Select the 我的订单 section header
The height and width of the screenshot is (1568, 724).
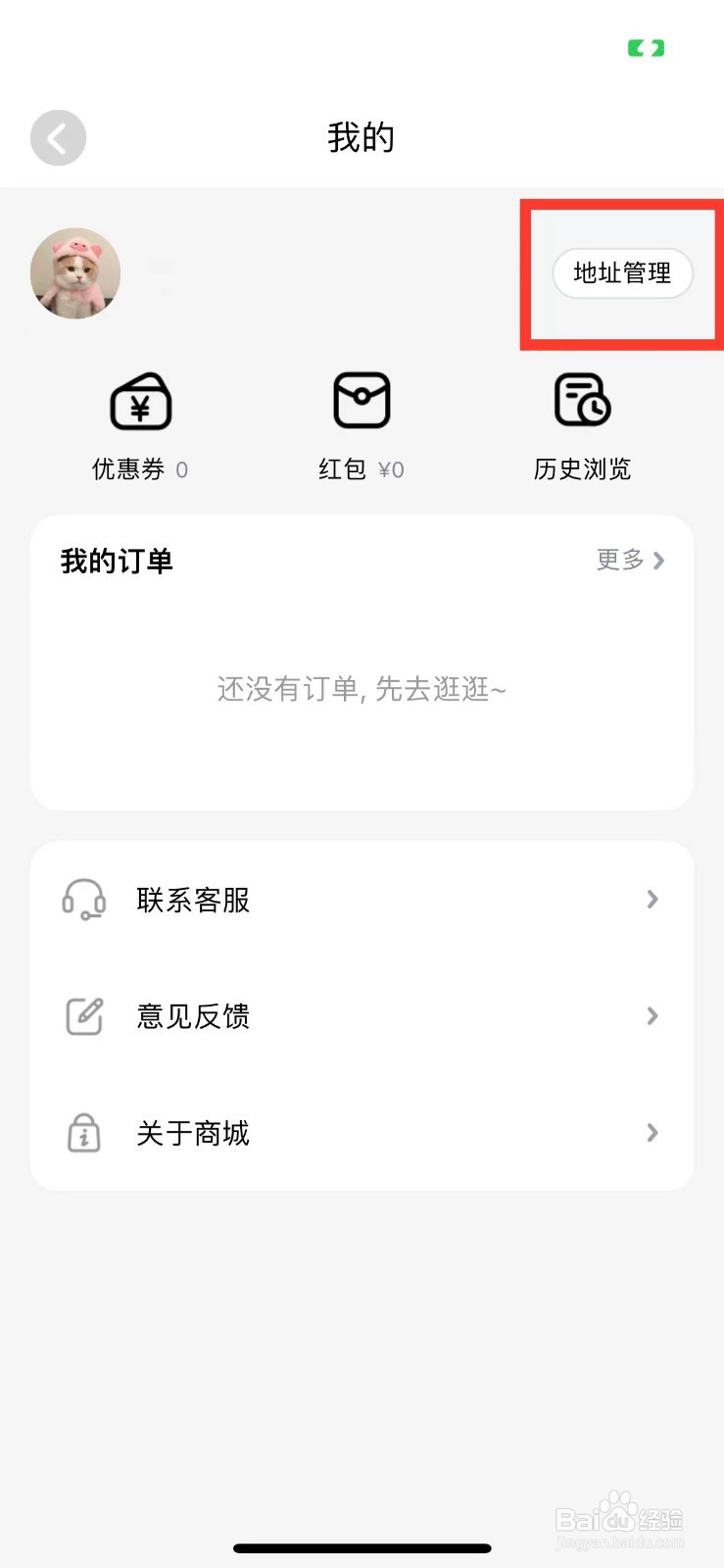click(116, 561)
